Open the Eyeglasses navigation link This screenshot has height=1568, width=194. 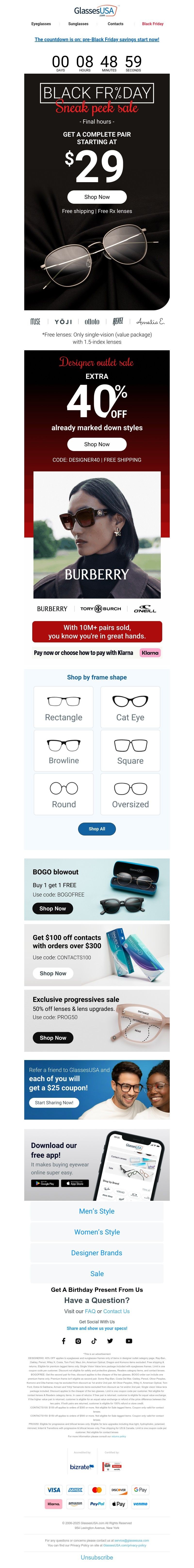(x=41, y=24)
